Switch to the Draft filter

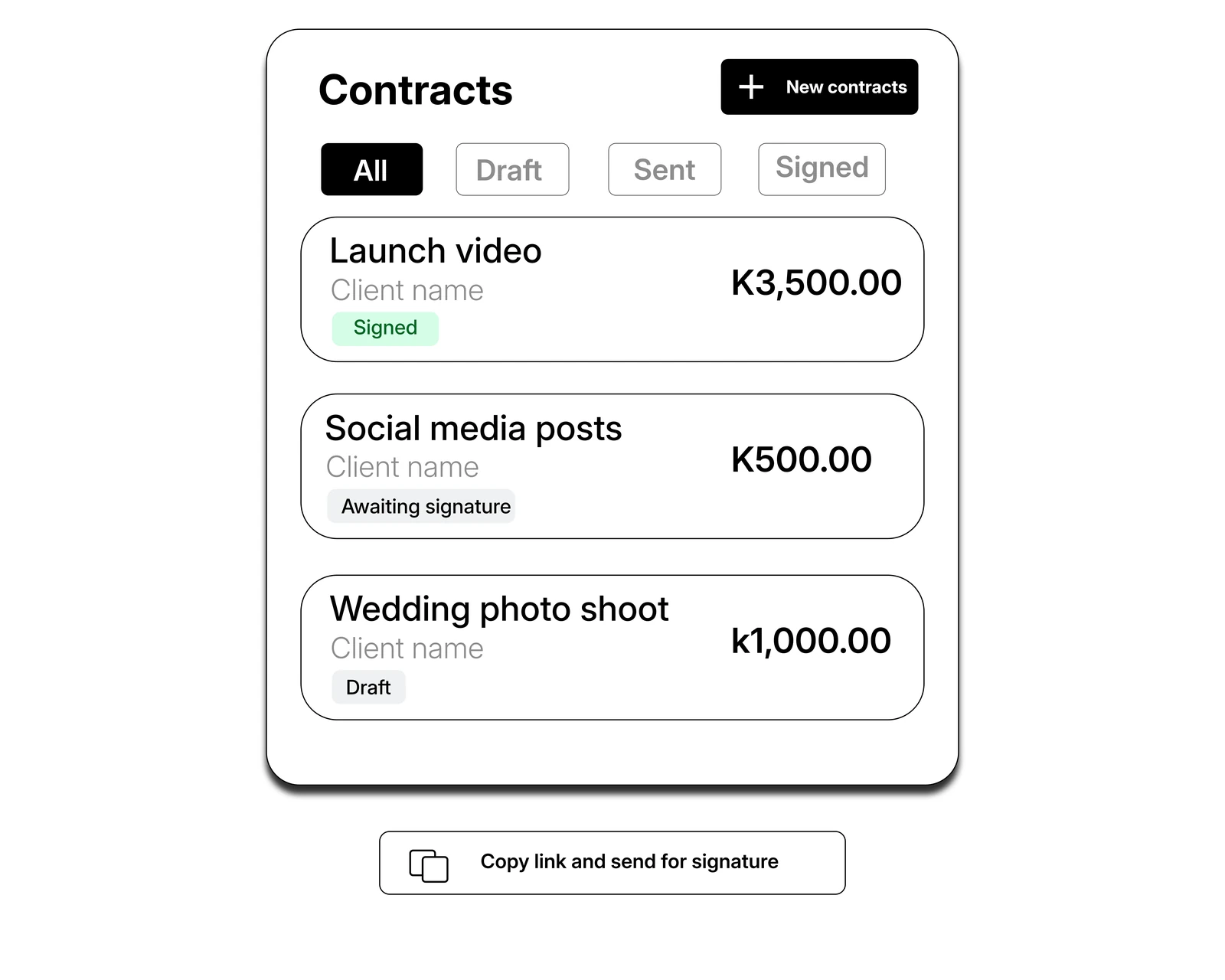(512, 169)
